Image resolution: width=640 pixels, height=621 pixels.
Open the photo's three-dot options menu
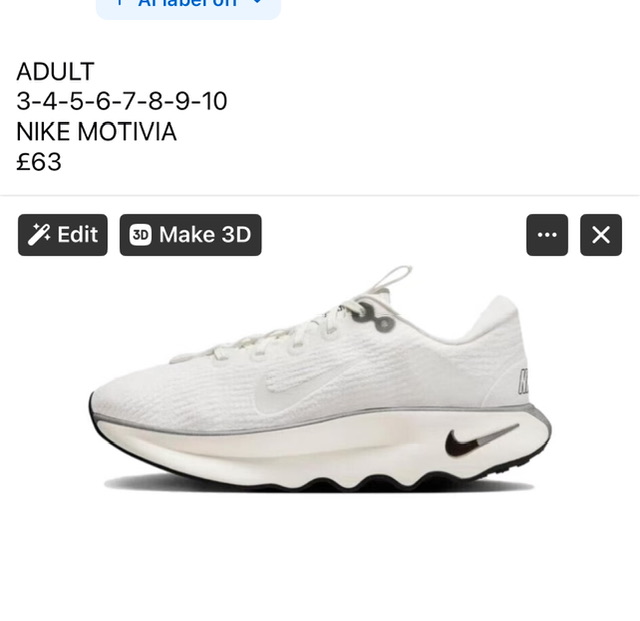point(547,235)
